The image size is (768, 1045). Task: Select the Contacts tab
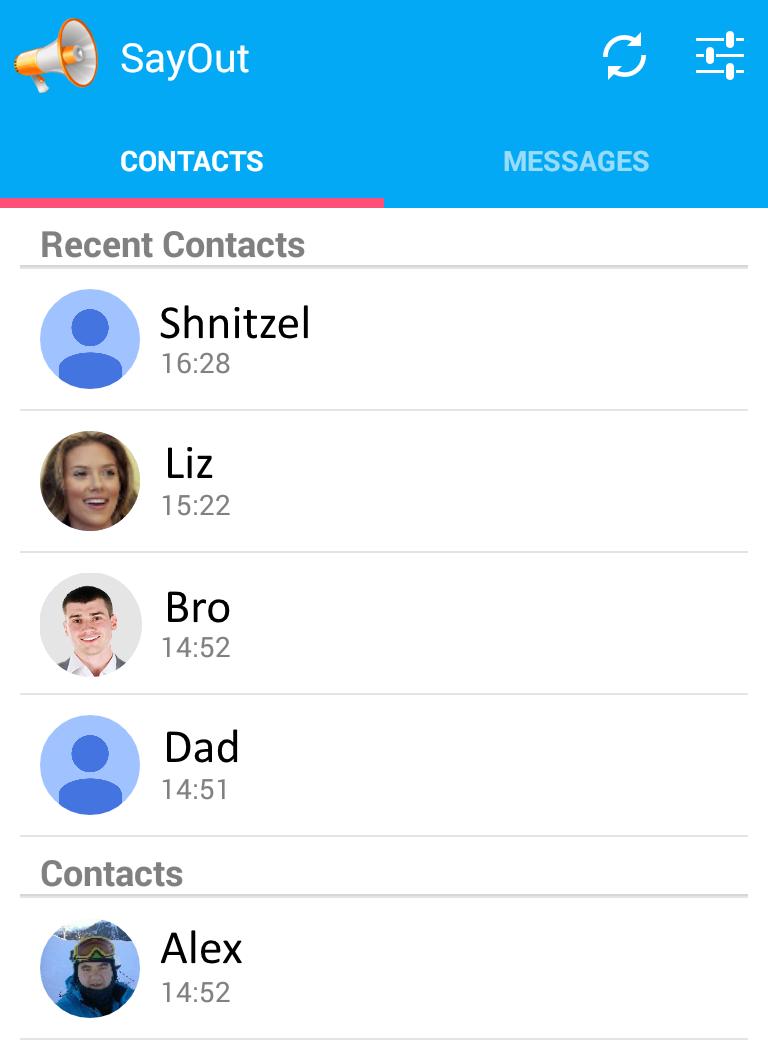pyautogui.click(x=192, y=162)
